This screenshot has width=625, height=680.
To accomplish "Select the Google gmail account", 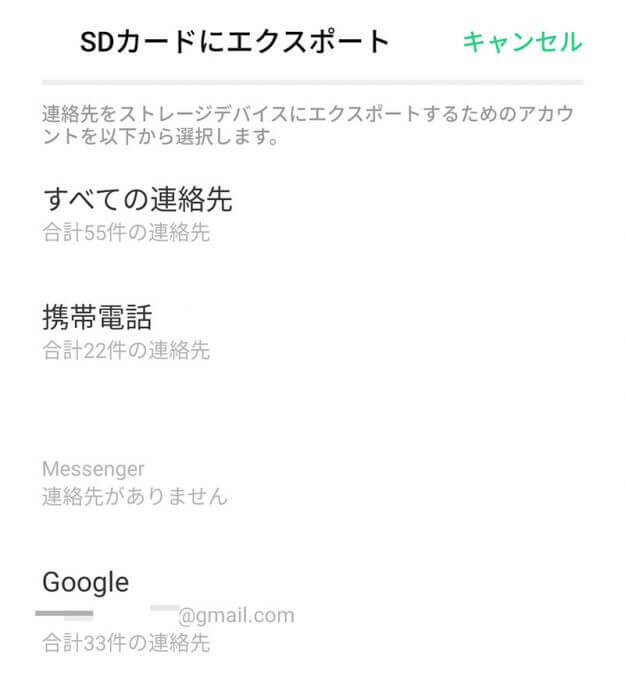I will pos(167,610).
